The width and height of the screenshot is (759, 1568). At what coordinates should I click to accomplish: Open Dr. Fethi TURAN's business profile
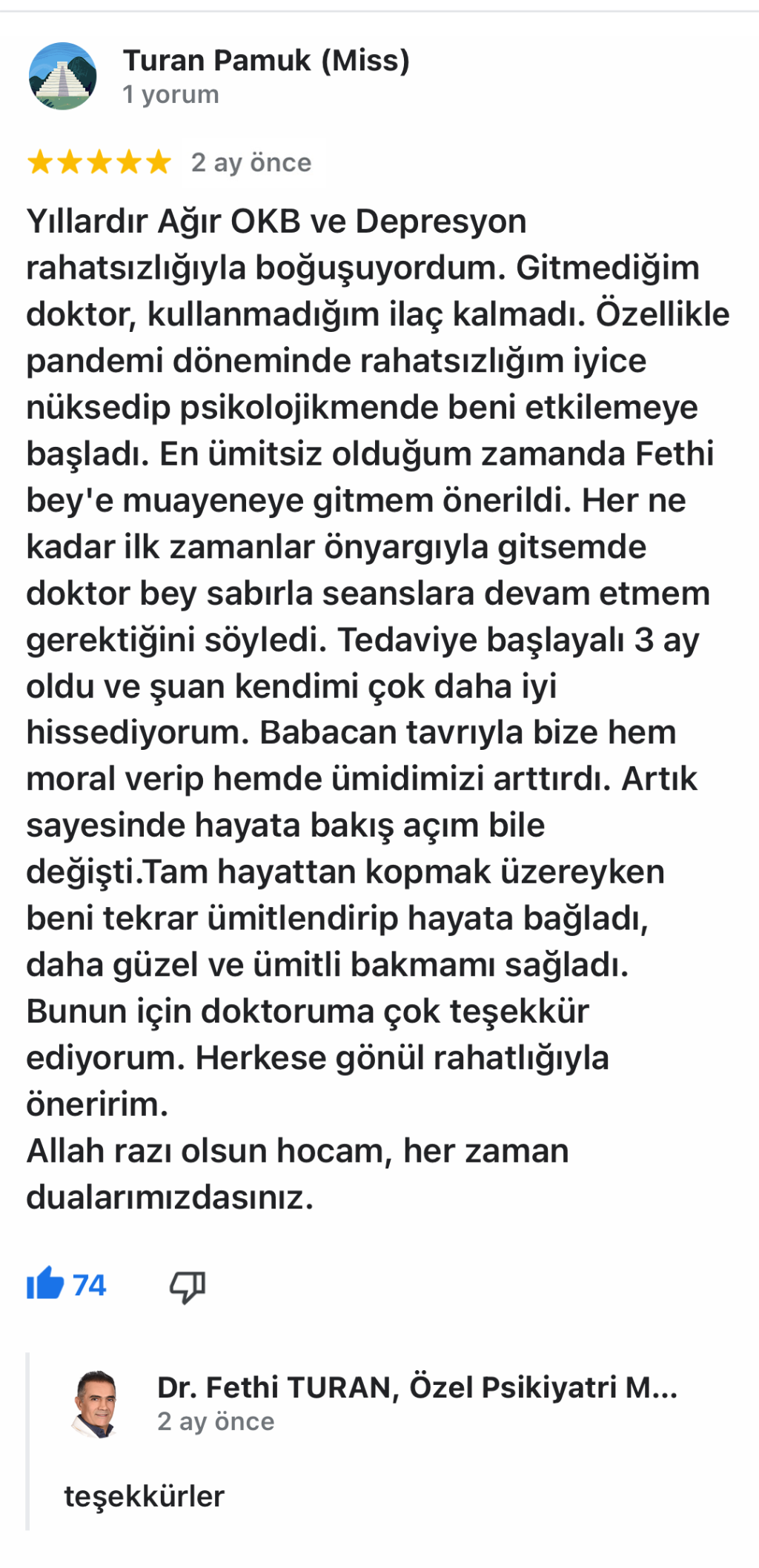point(417,1387)
